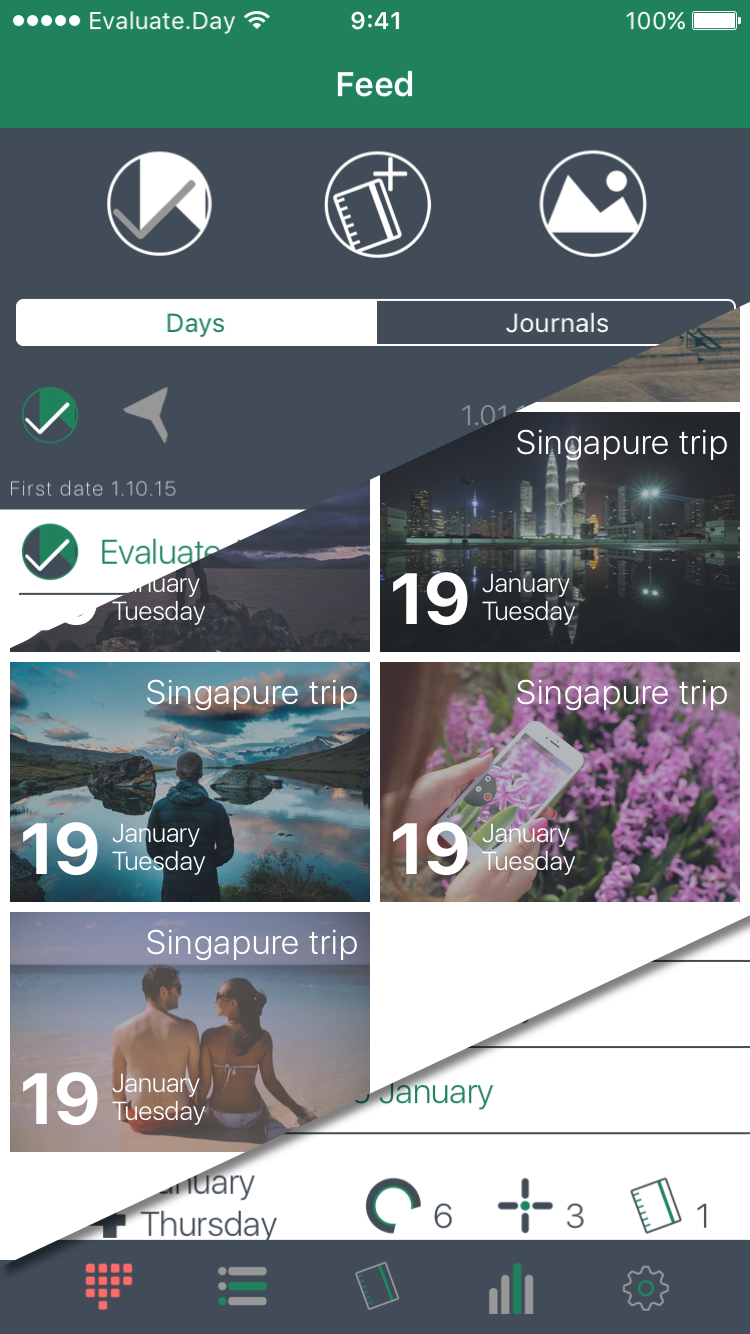
Task: Switch to the Journals segment
Action: pos(556,323)
